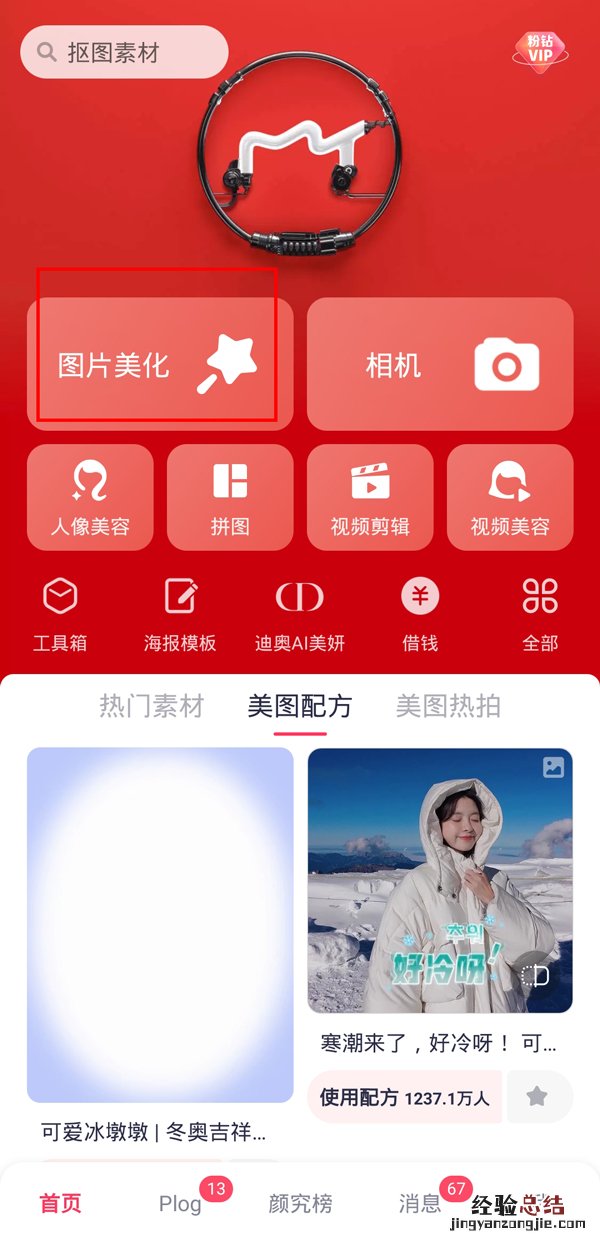The height and width of the screenshot is (1242, 600).
Task: Open the 拼图 collage tool
Action: point(230,497)
